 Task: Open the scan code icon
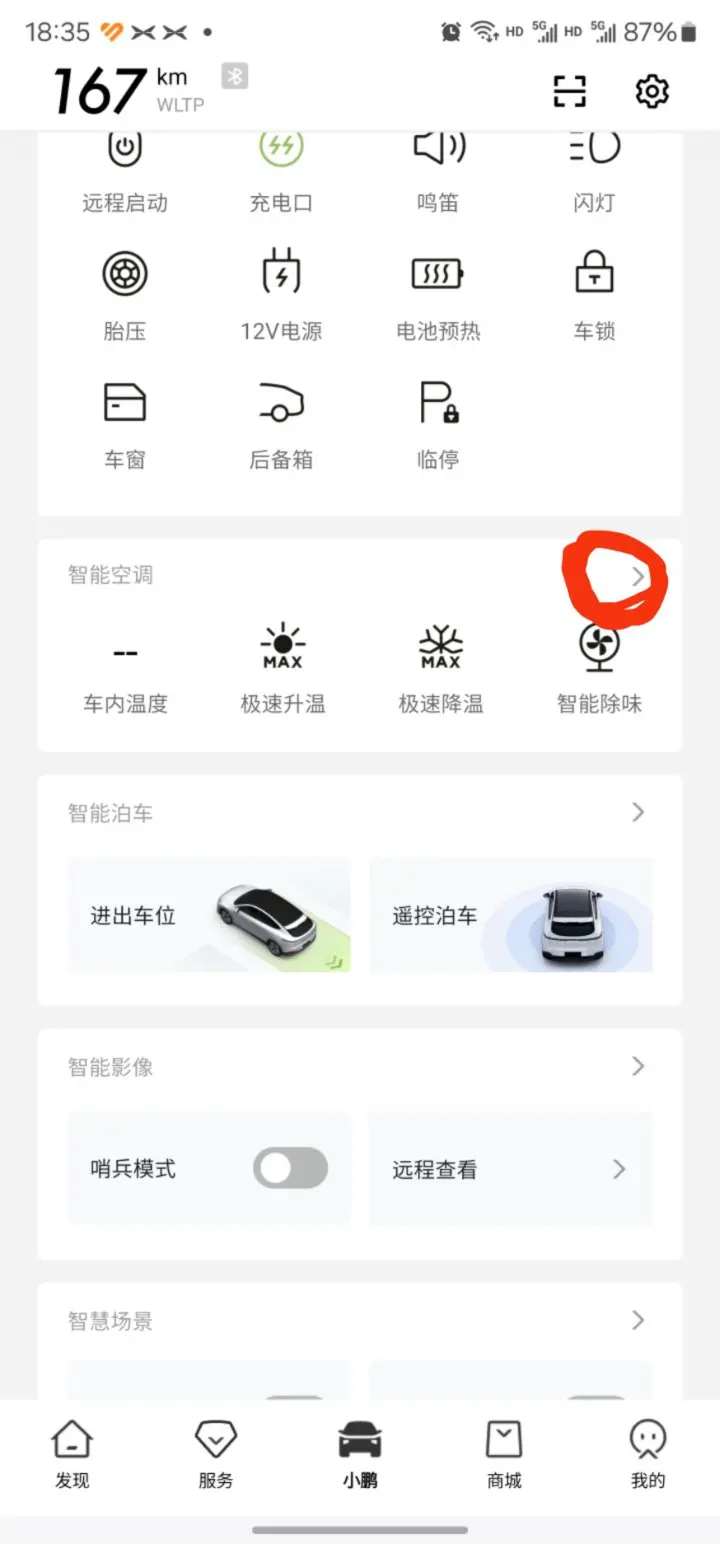[x=570, y=92]
